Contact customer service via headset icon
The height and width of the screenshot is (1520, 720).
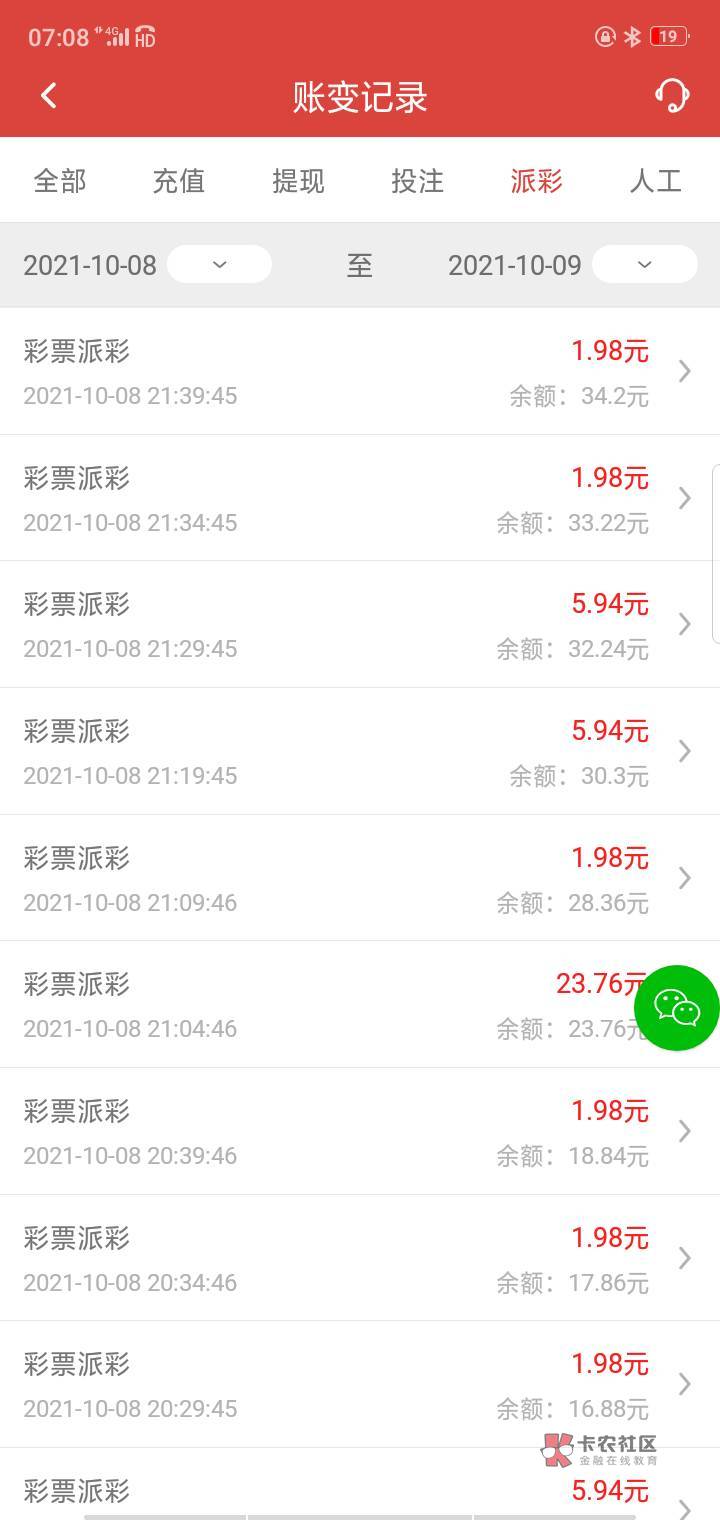pos(672,96)
